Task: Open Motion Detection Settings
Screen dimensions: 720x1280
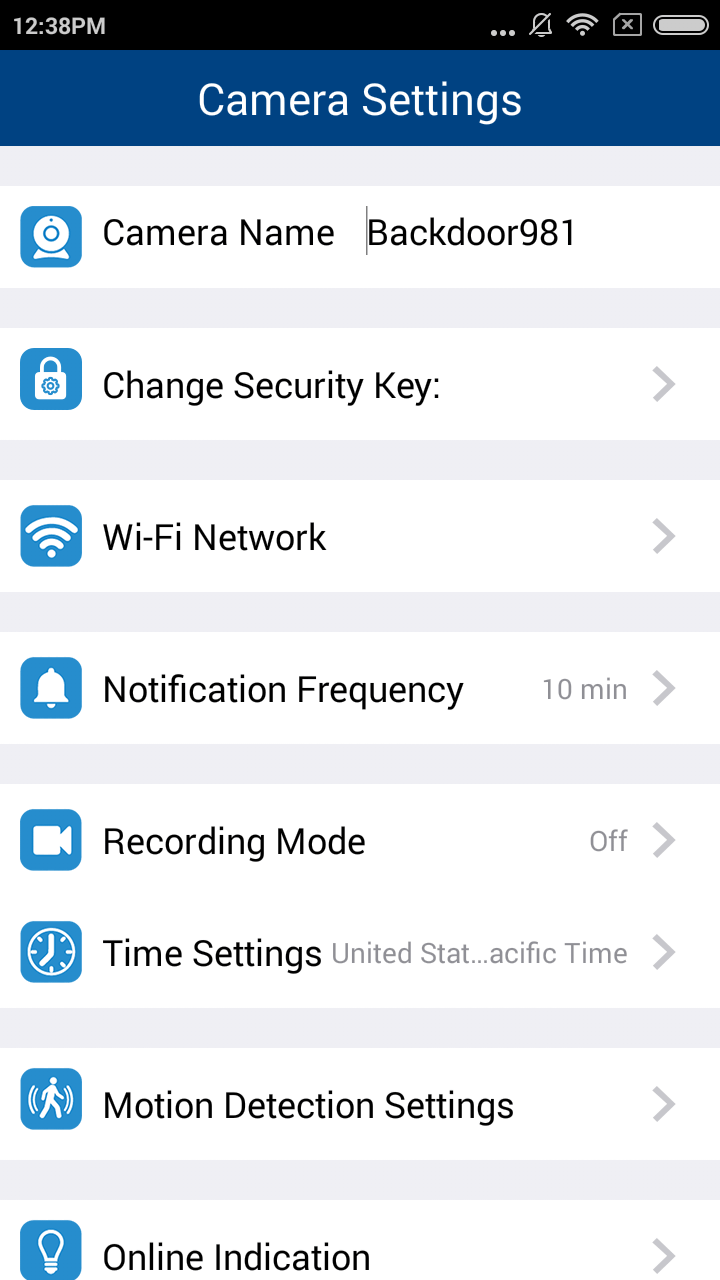Action: pyautogui.click(x=360, y=1104)
